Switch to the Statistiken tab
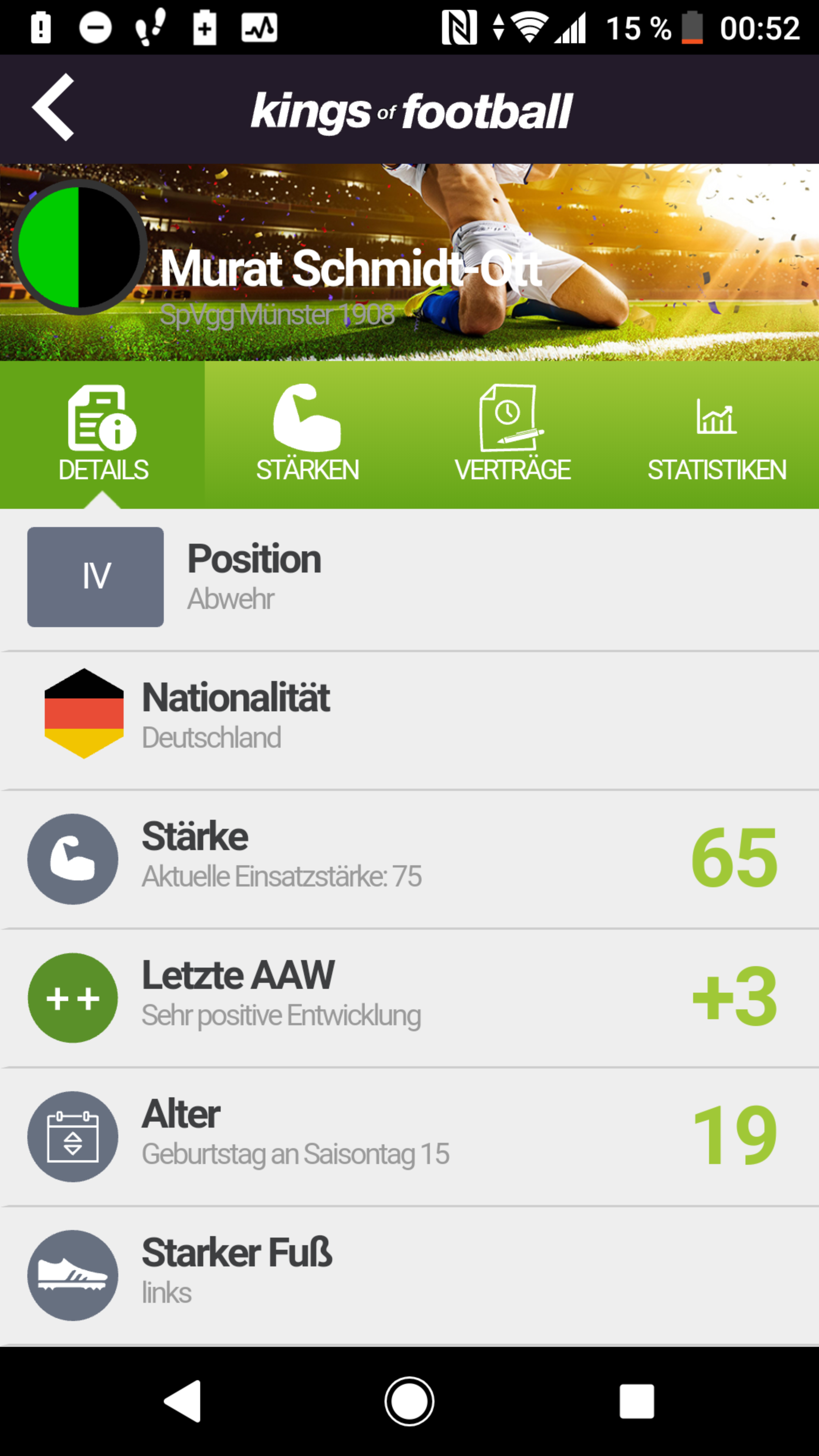 click(716, 434)
